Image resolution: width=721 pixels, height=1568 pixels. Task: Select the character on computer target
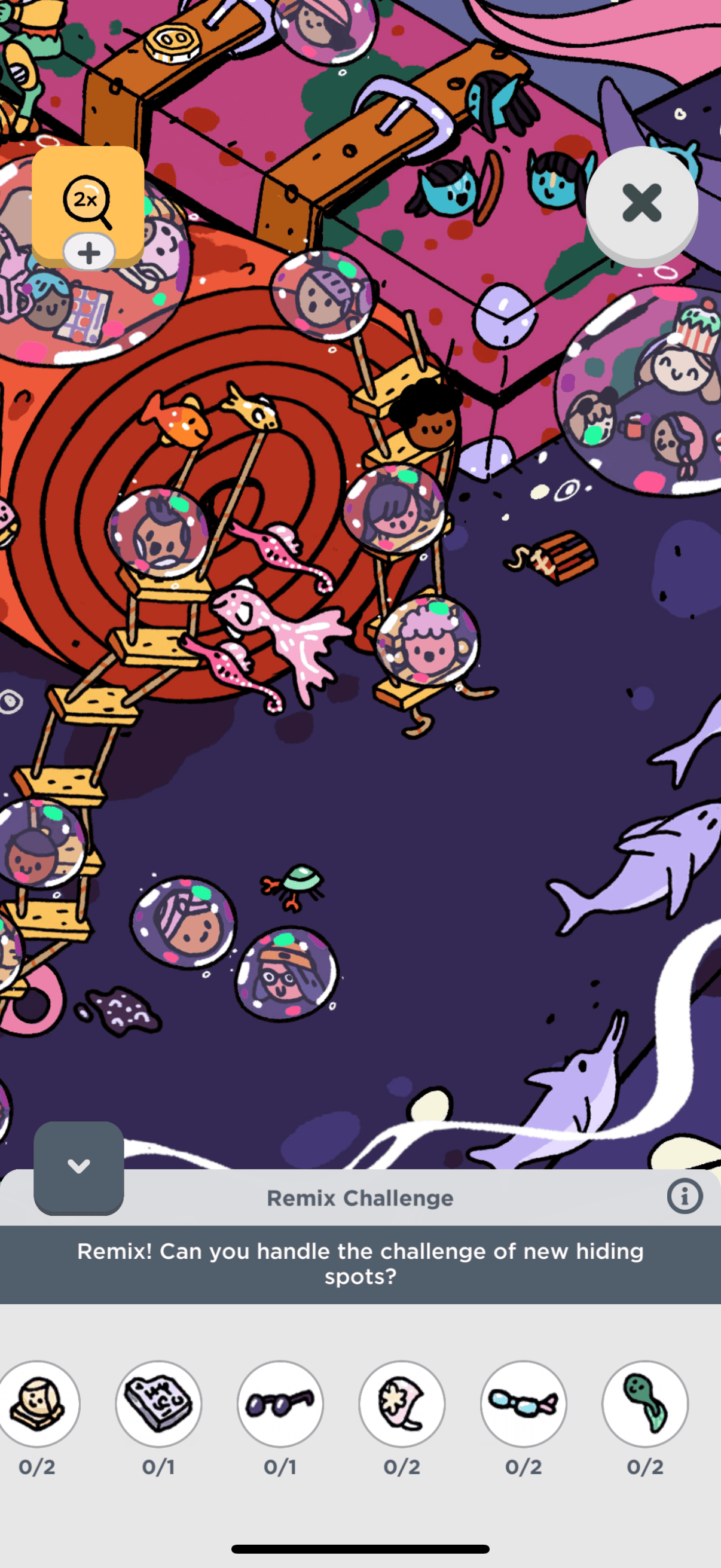38,1403
